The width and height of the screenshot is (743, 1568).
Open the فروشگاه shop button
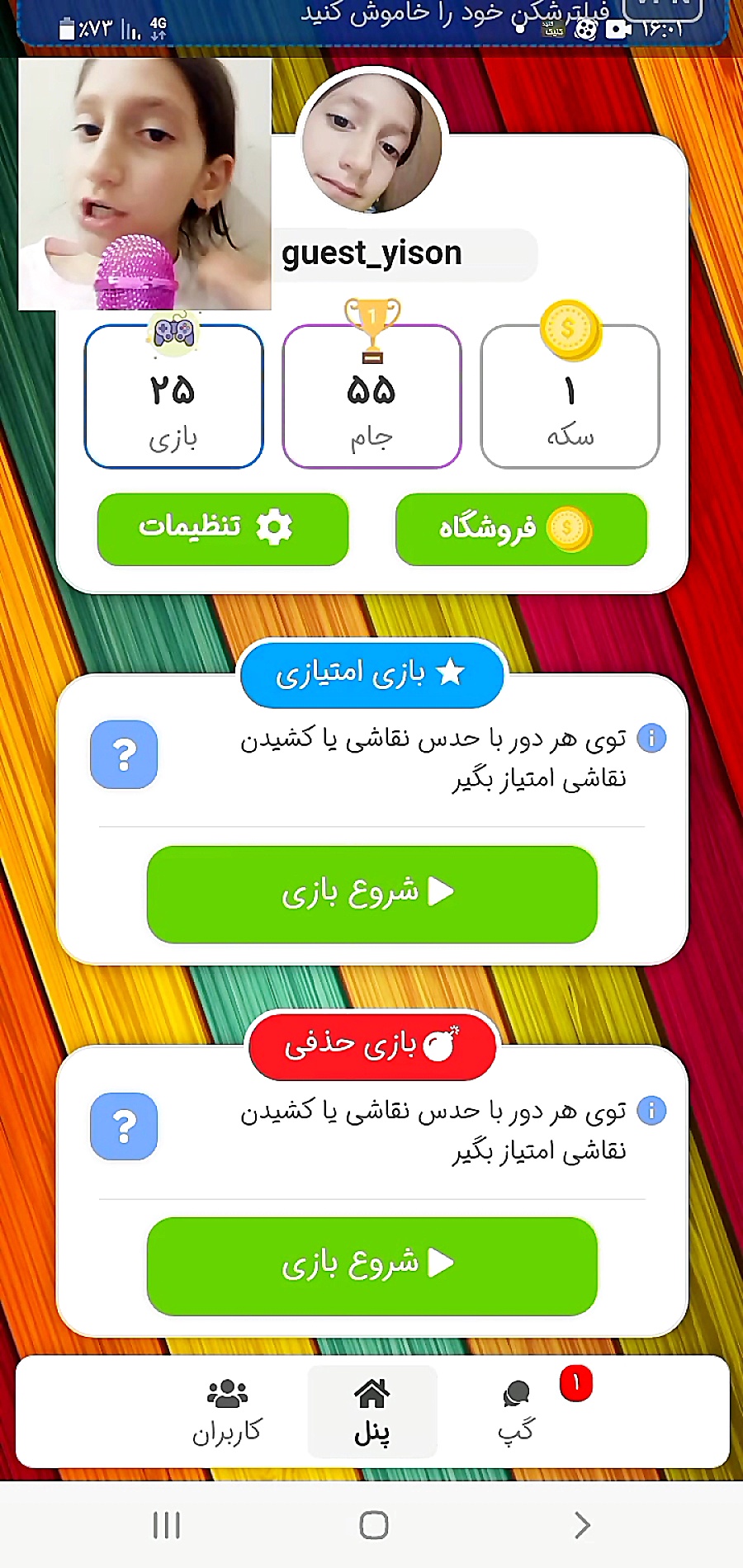(521, 529)
